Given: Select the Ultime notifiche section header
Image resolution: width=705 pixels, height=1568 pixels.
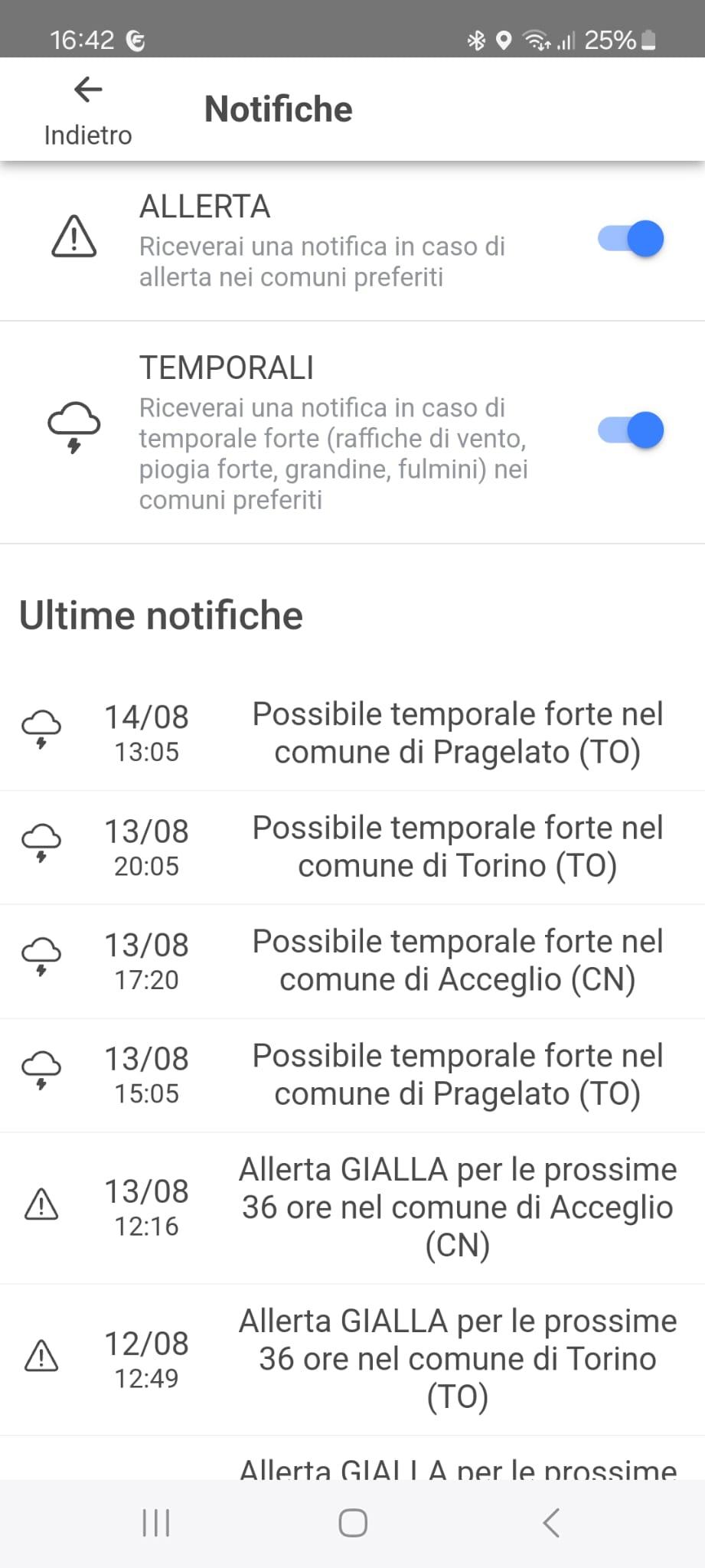Looking at the screenshot, I should tap(162, 614).
